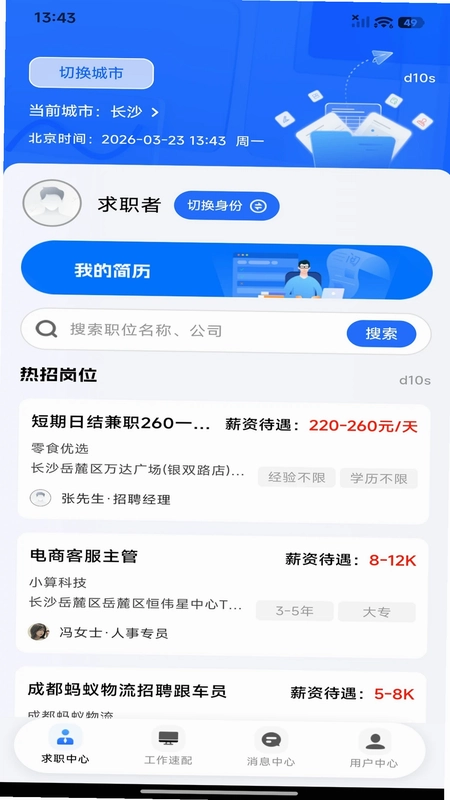Open the current city 长沙 selector

pos(94,112)
